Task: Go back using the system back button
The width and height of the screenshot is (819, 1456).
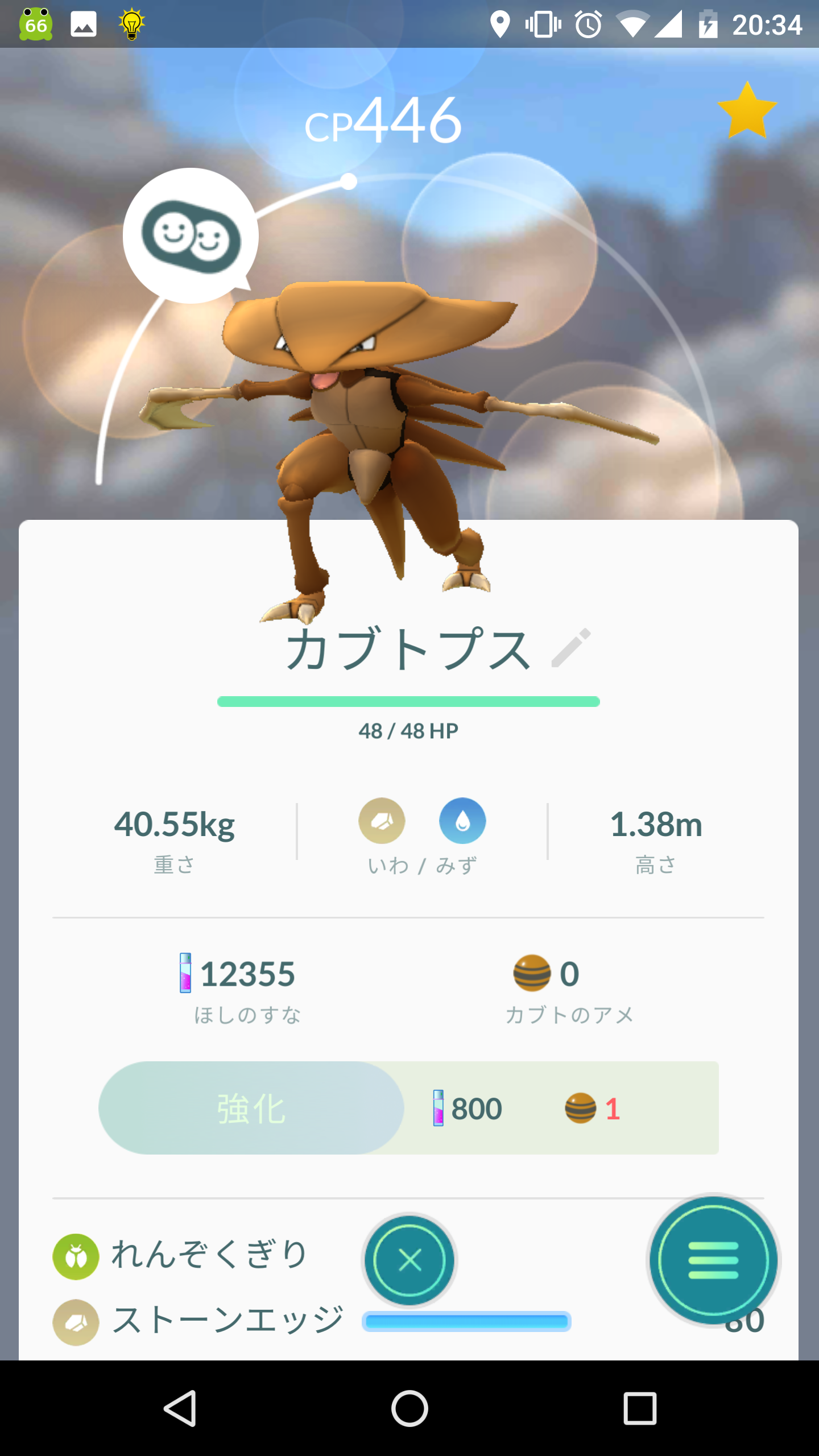Action: point(180,1408)
